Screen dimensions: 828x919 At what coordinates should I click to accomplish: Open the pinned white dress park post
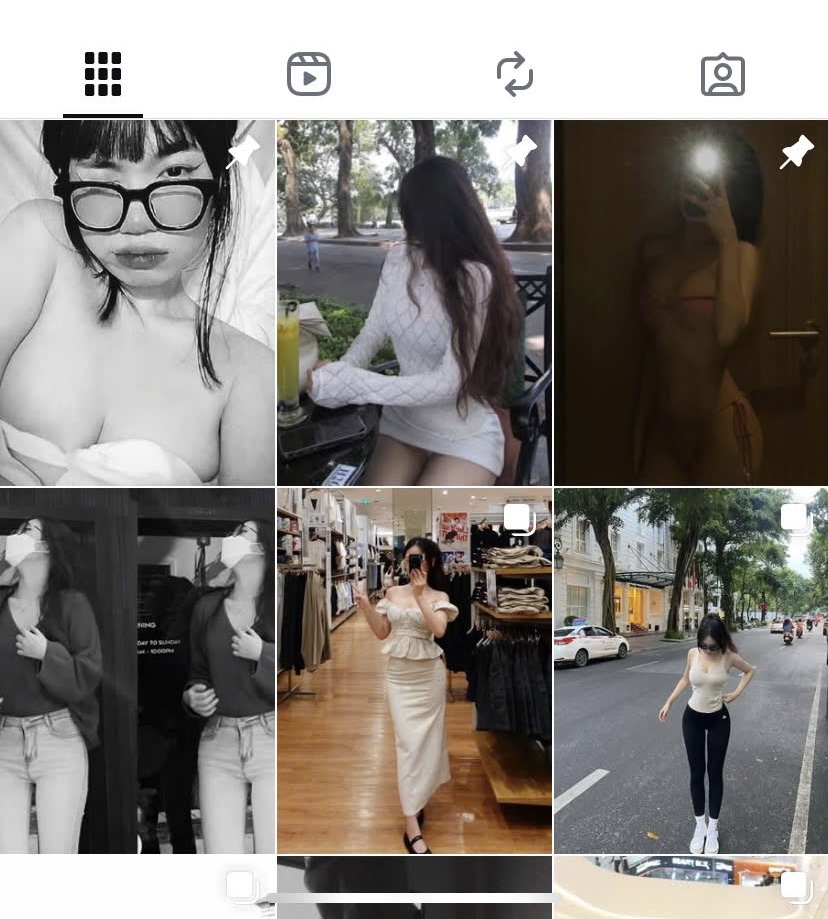414,303
